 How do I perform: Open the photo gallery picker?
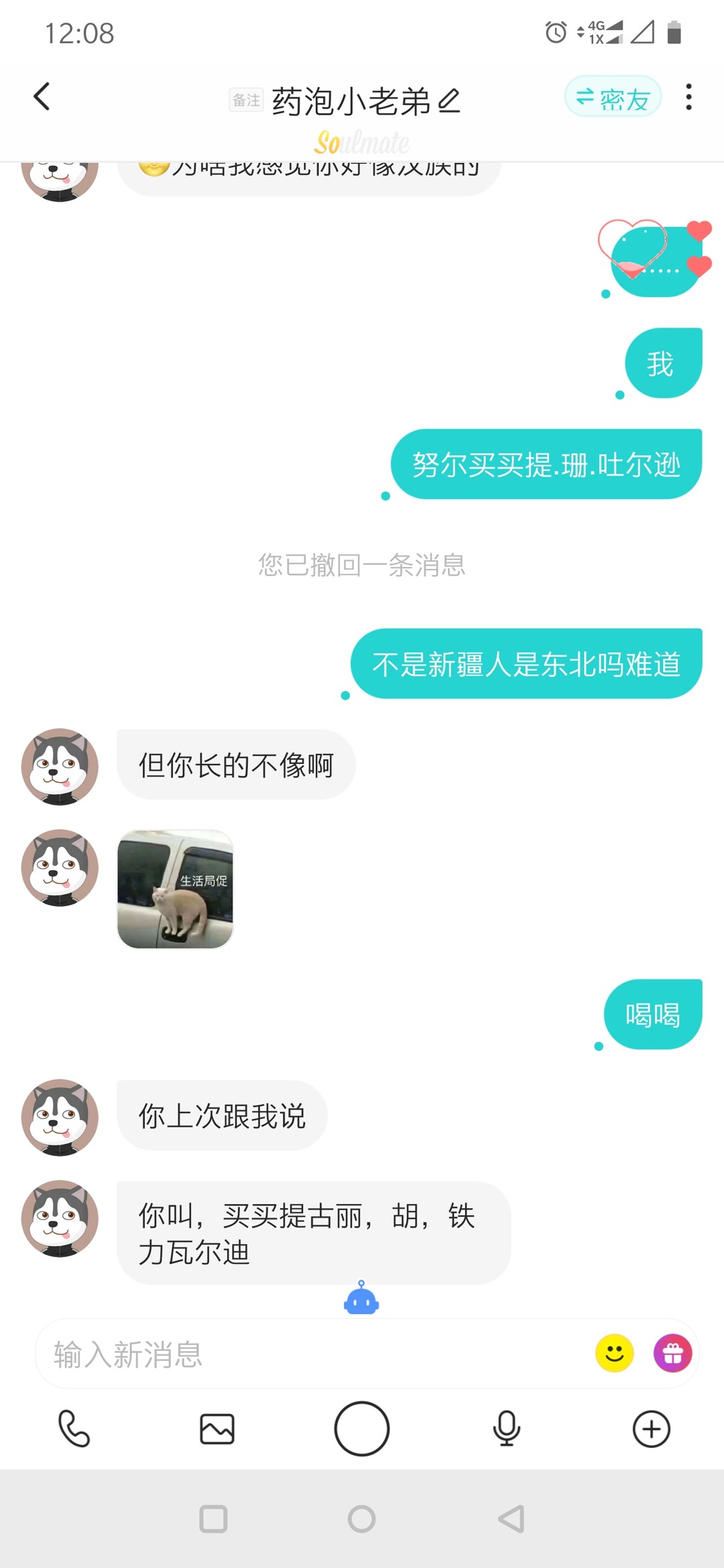click(217, 1429)
